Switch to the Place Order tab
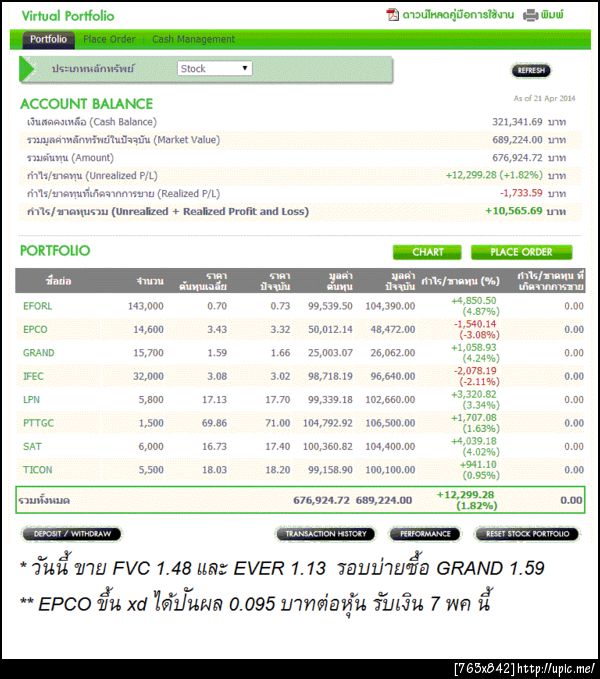This screenshot has width=600, height=679. (x=109, y=39)
